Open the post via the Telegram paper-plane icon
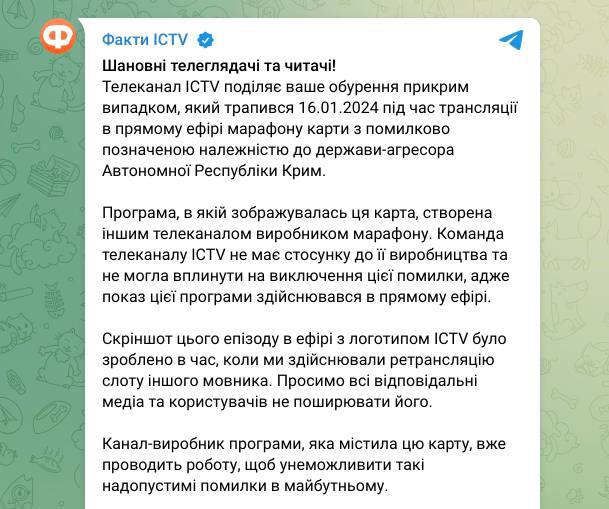Screen dimensions: 609x509 (511, 40)
